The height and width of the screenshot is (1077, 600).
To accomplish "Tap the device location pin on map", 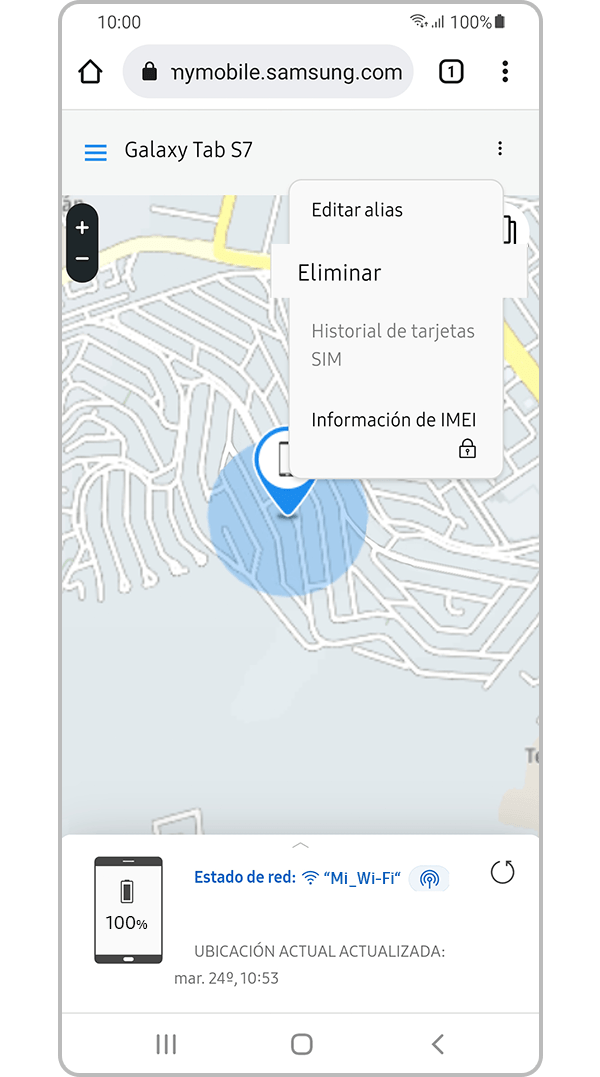I will click(287, 465).
